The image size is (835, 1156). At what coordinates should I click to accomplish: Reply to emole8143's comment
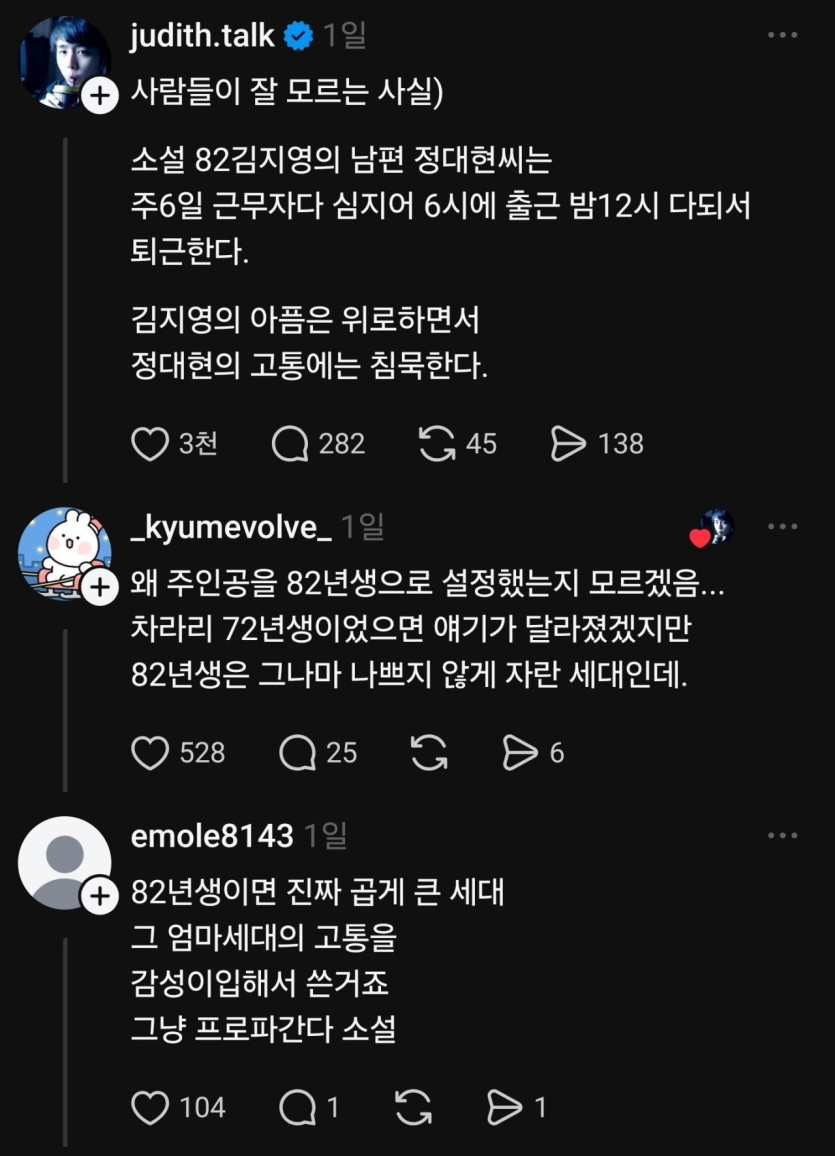[297, 1107]
